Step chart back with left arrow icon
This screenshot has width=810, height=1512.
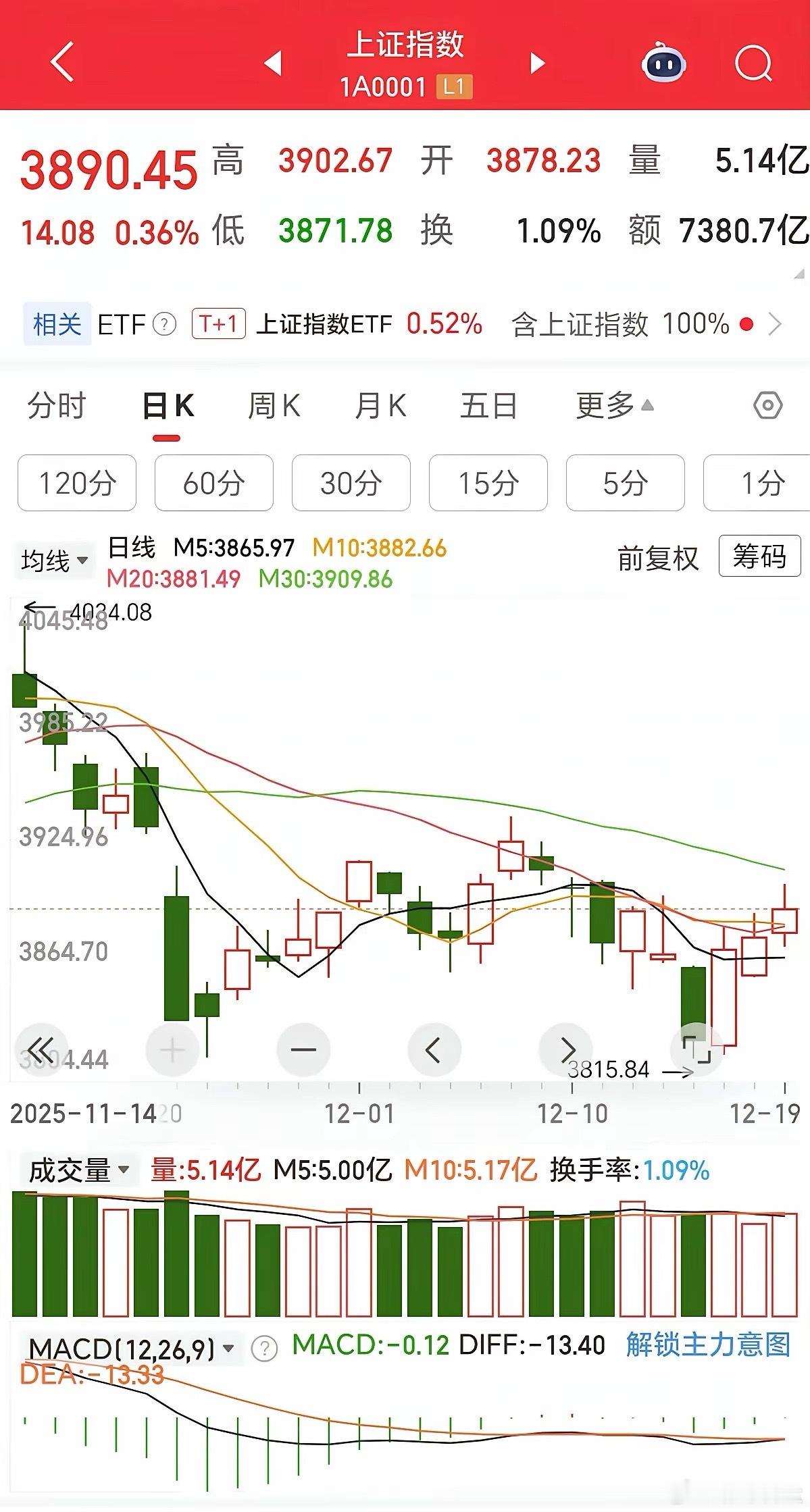[x=434, y=1049]
